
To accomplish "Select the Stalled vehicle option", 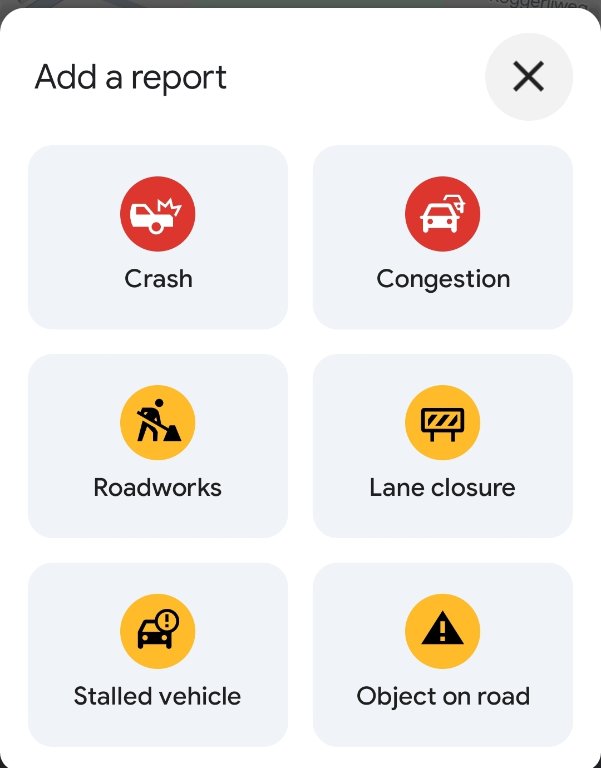I will 158,654.
